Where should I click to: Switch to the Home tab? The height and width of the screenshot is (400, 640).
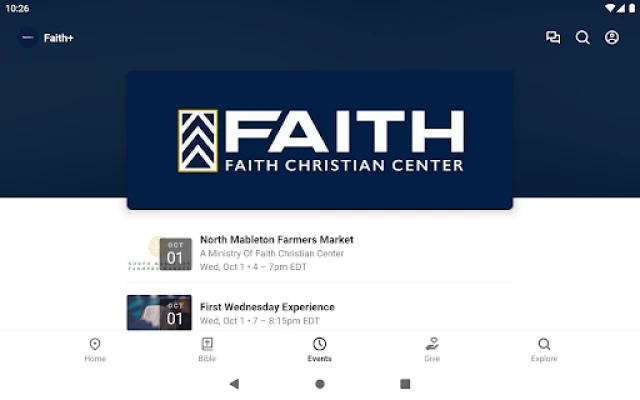coord(95,349)
